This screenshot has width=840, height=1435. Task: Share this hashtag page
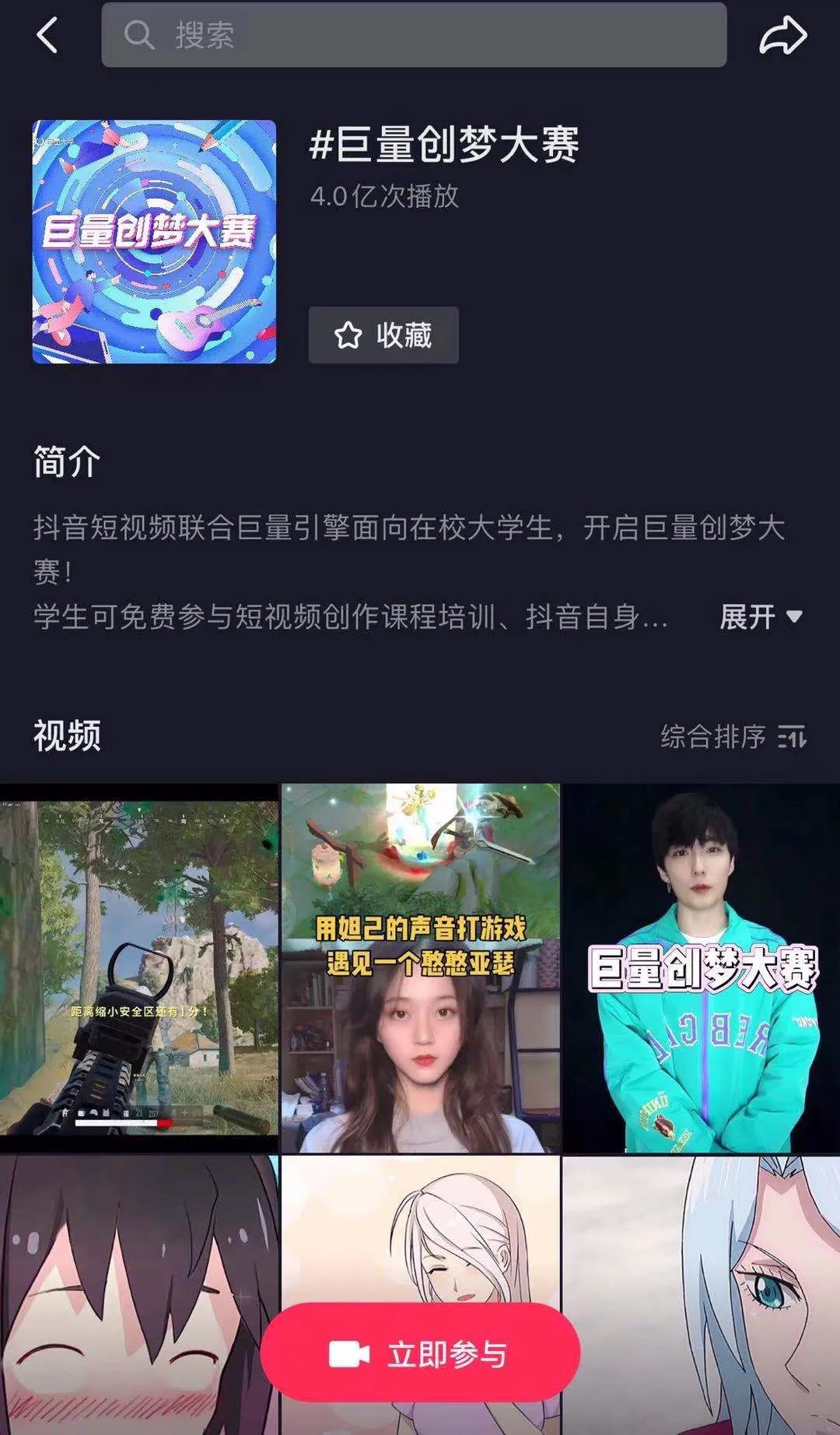782,36
